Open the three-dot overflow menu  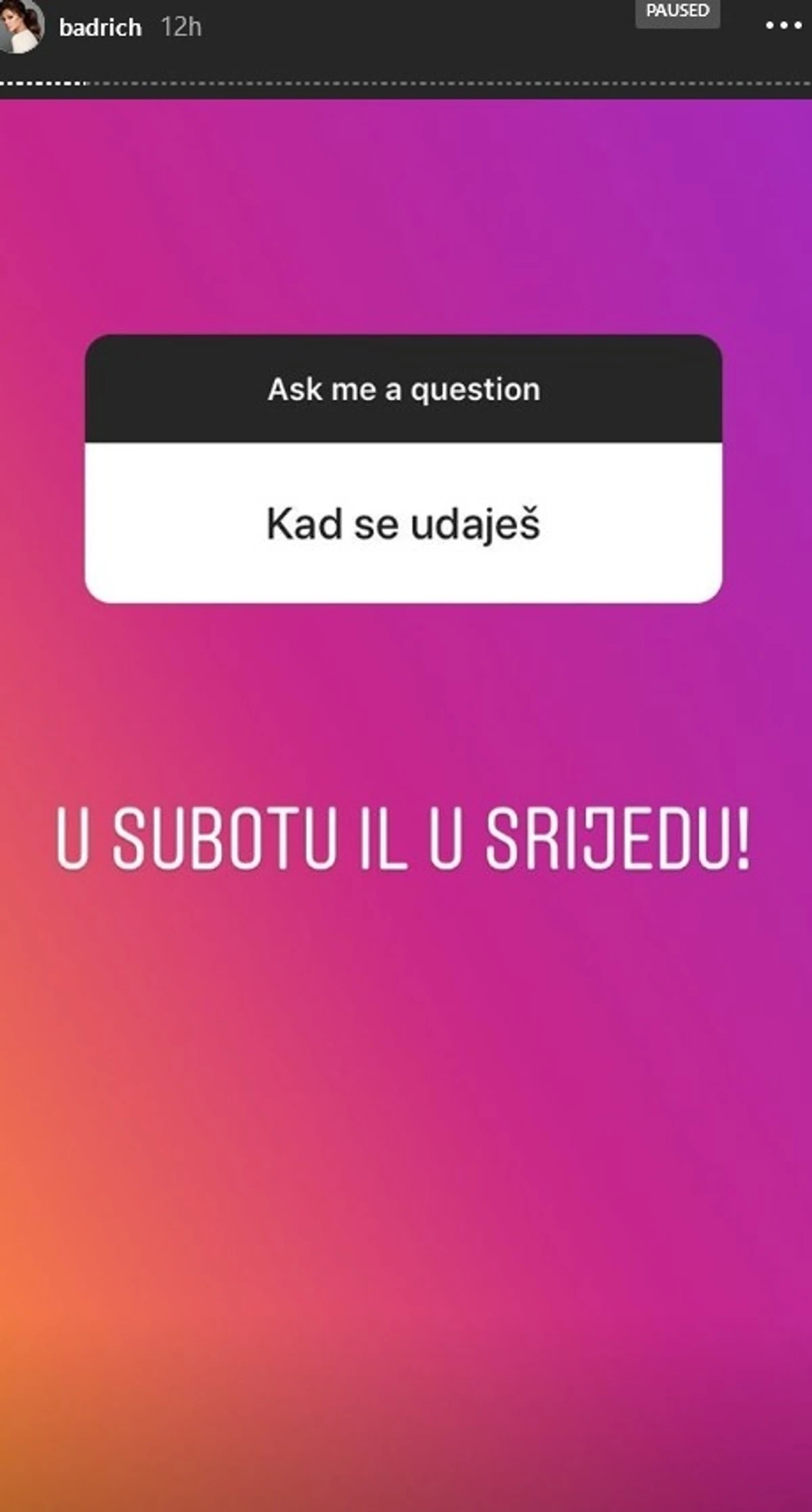(x=783, y=26)
